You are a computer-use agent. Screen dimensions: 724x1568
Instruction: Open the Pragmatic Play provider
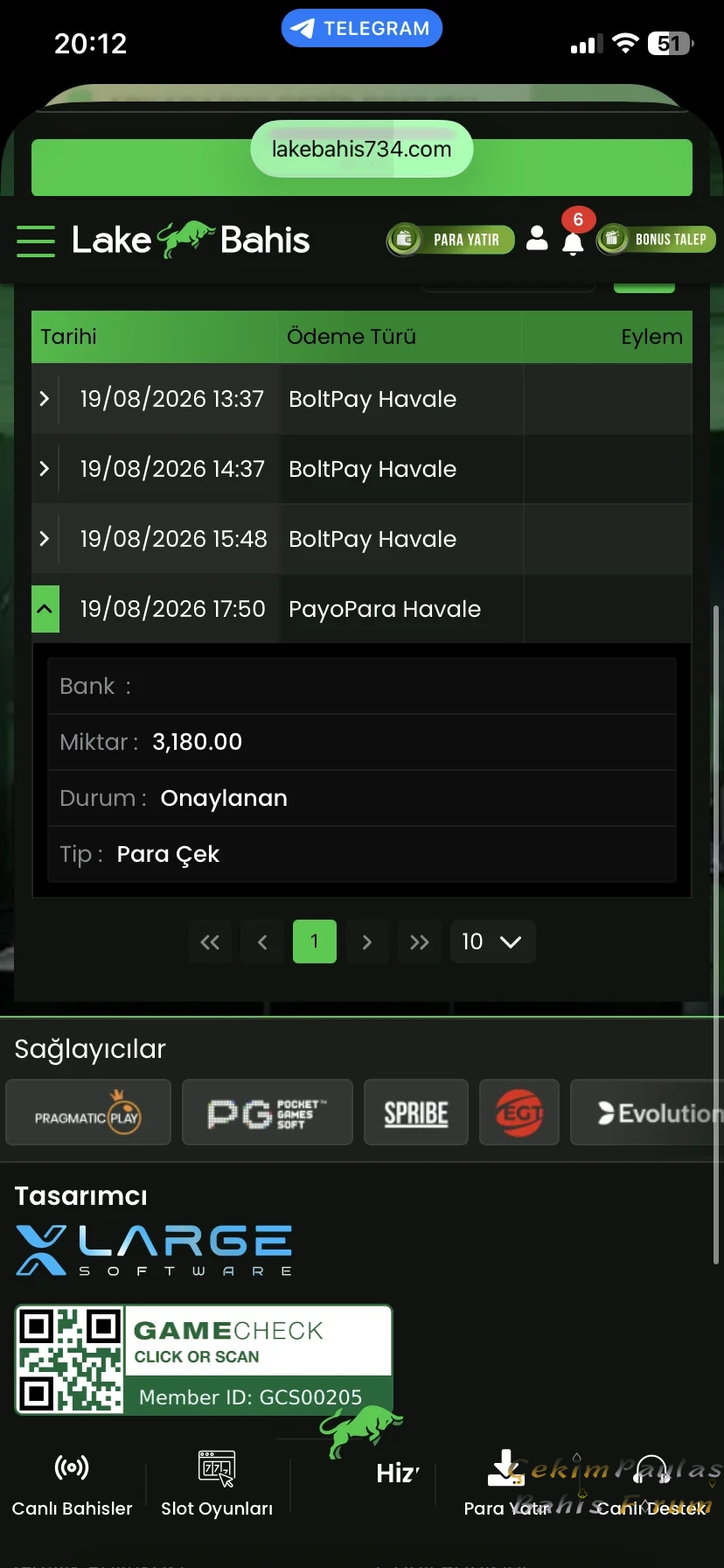pyautogui.click(x=88, y=1112)
